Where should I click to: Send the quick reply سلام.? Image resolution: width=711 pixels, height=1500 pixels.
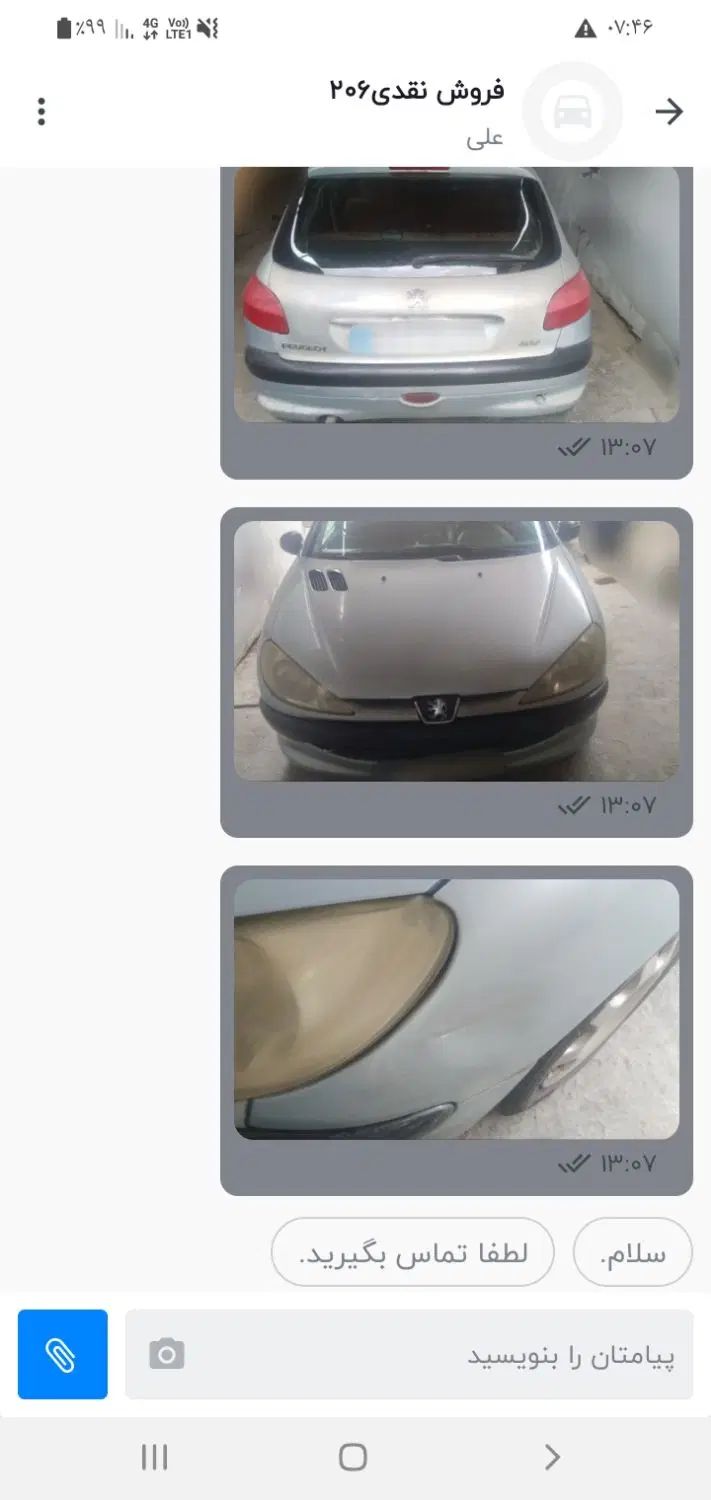click(x=632, y=1252)
